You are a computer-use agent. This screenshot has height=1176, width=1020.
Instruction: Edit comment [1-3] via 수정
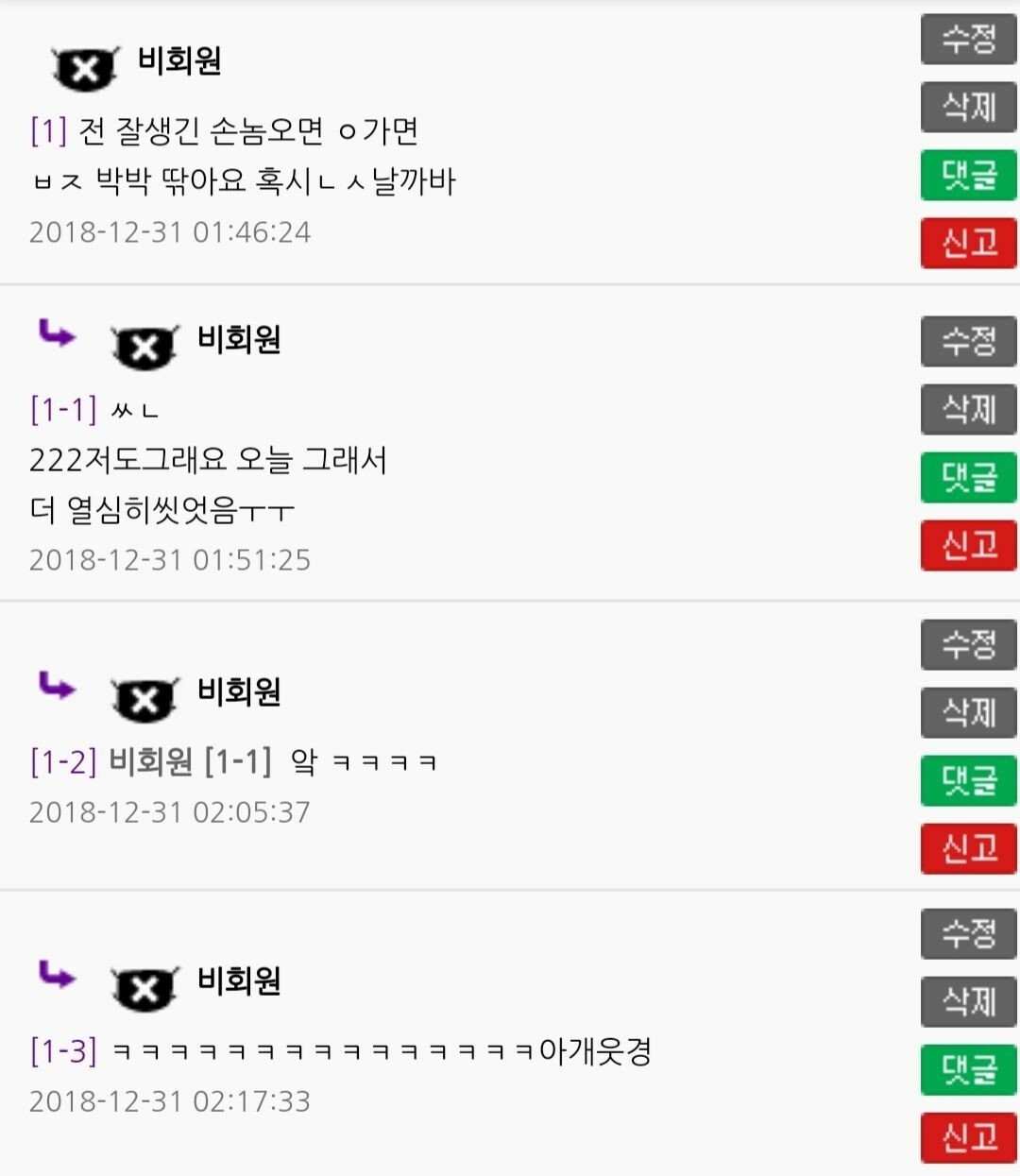pyautogui.click(x=968, y=934)
